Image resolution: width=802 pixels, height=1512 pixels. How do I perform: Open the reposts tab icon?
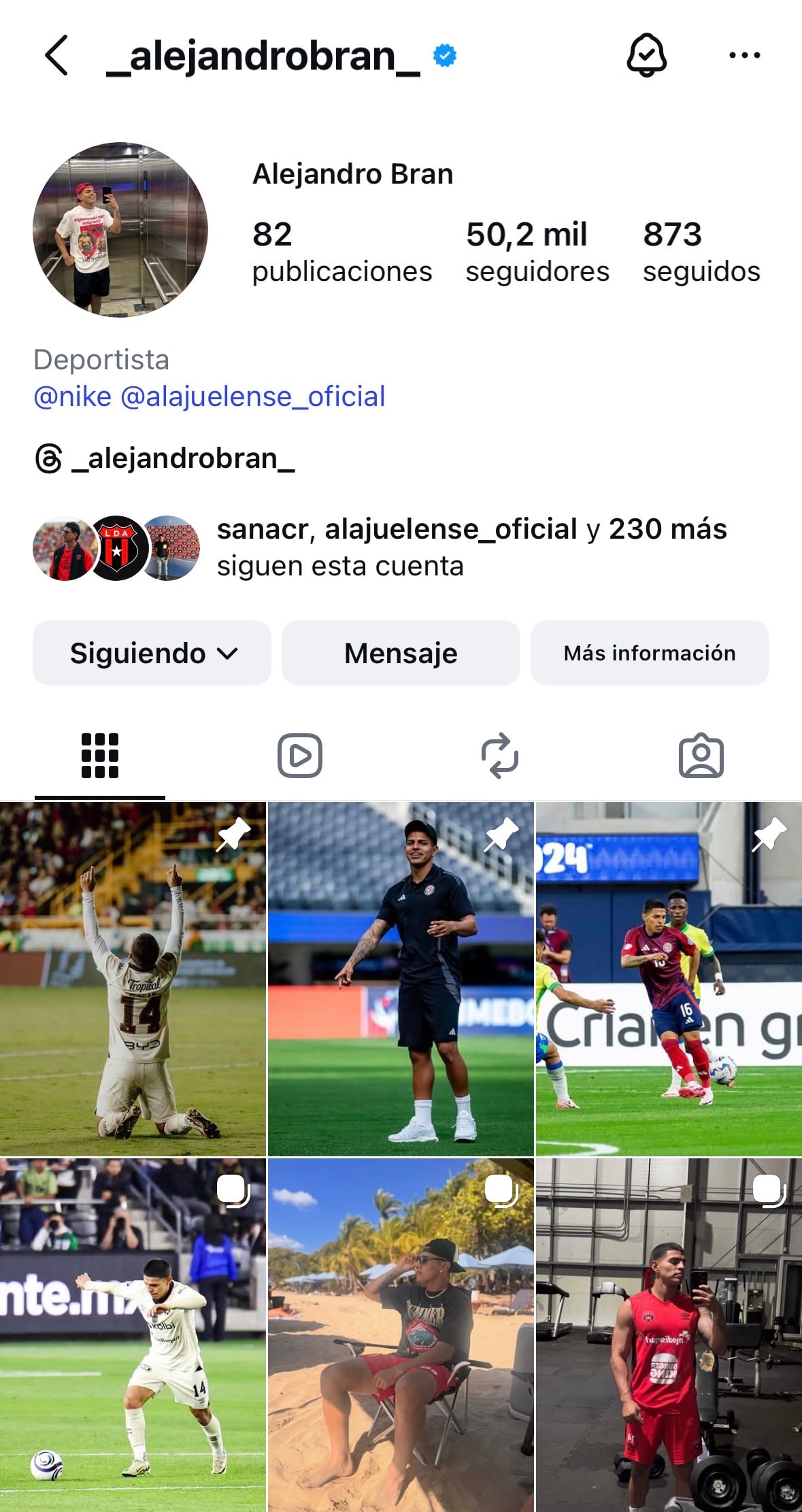coord(501,756)
